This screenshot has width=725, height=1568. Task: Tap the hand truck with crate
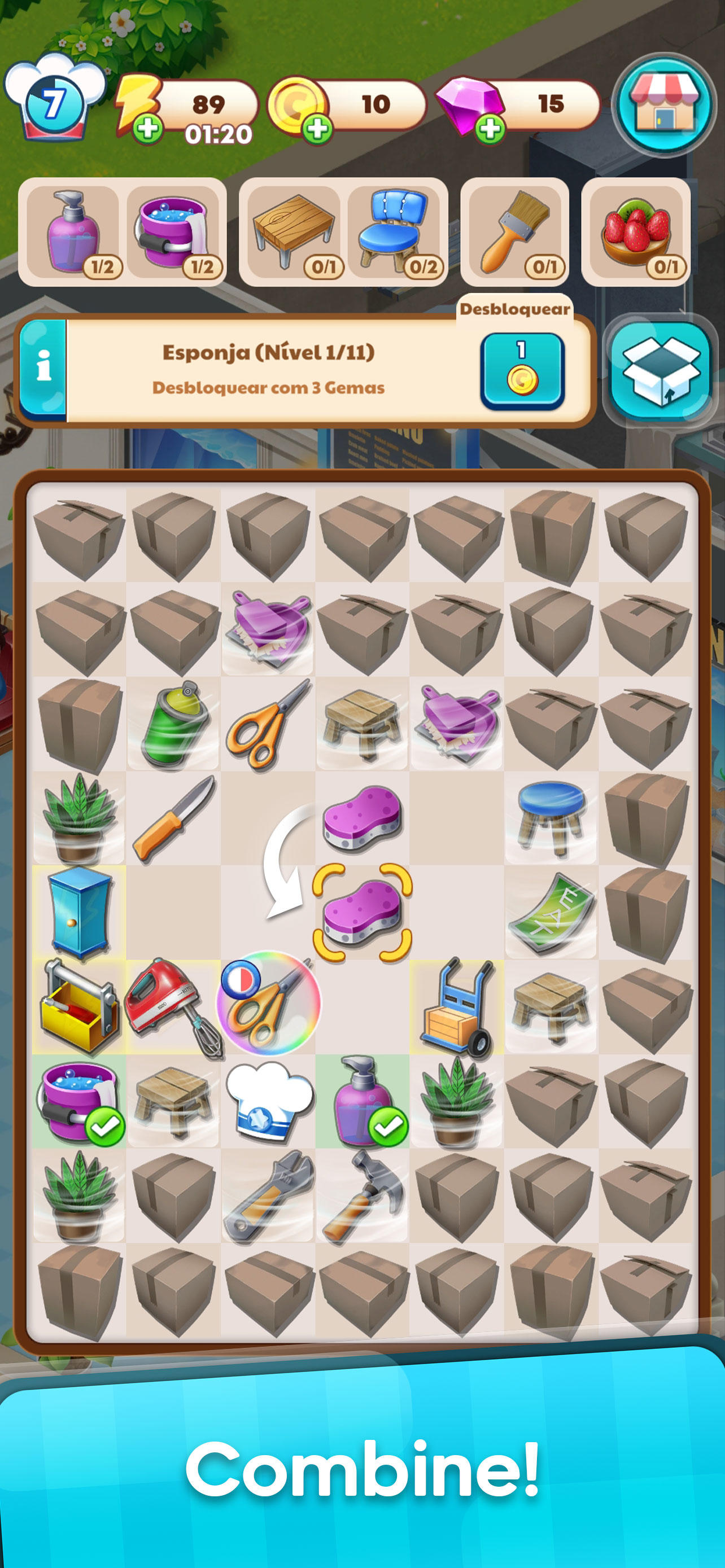tap(457, 1008)
